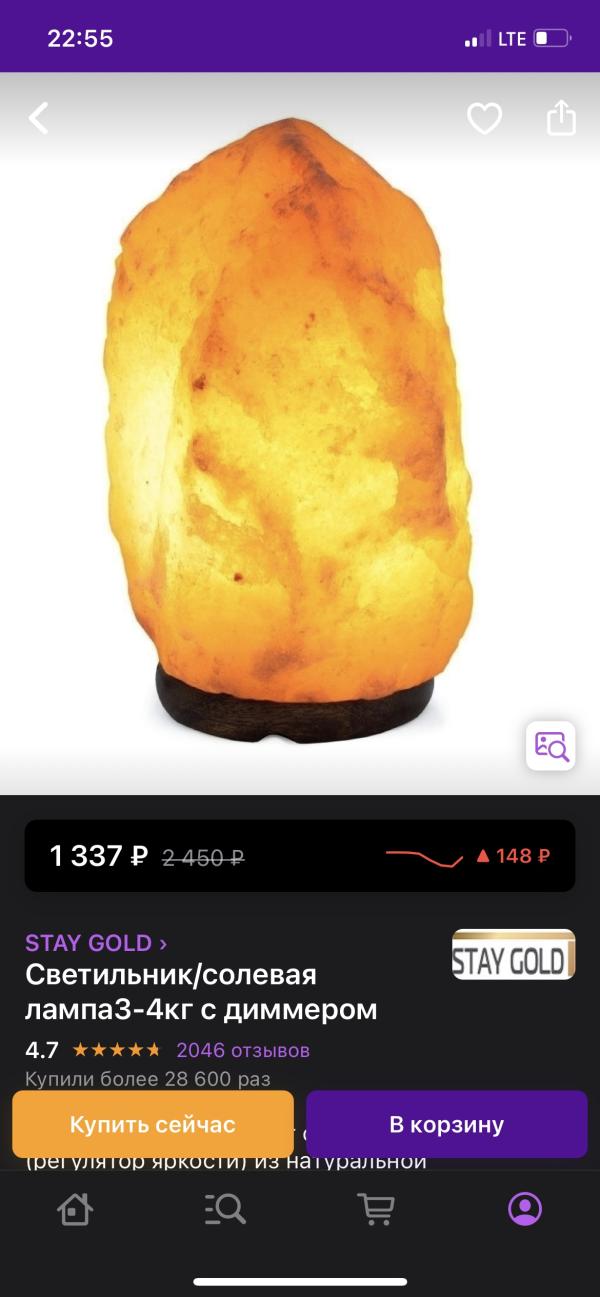Open the catalog search tab

(225, 1210)
